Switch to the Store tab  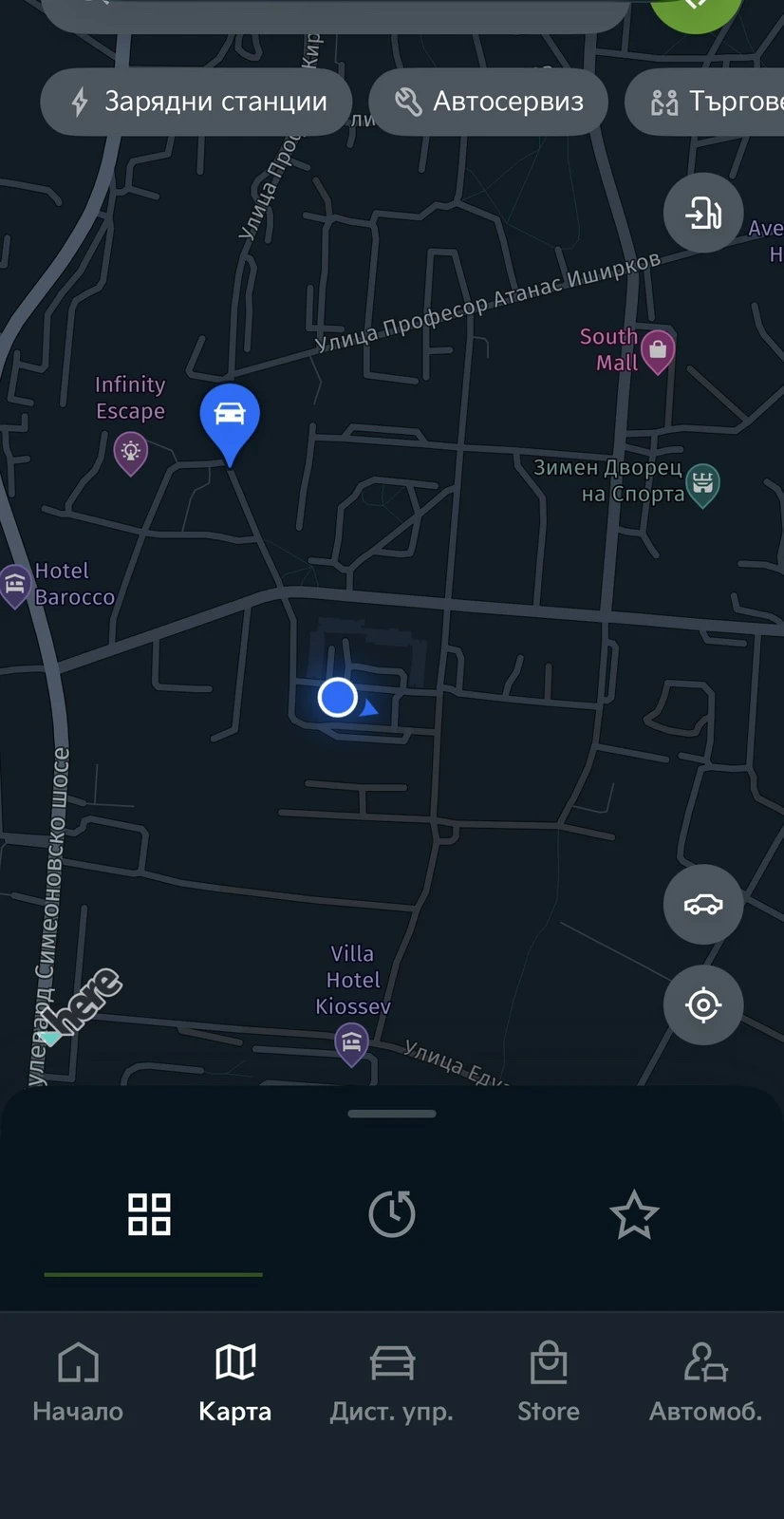point(549,1382)
